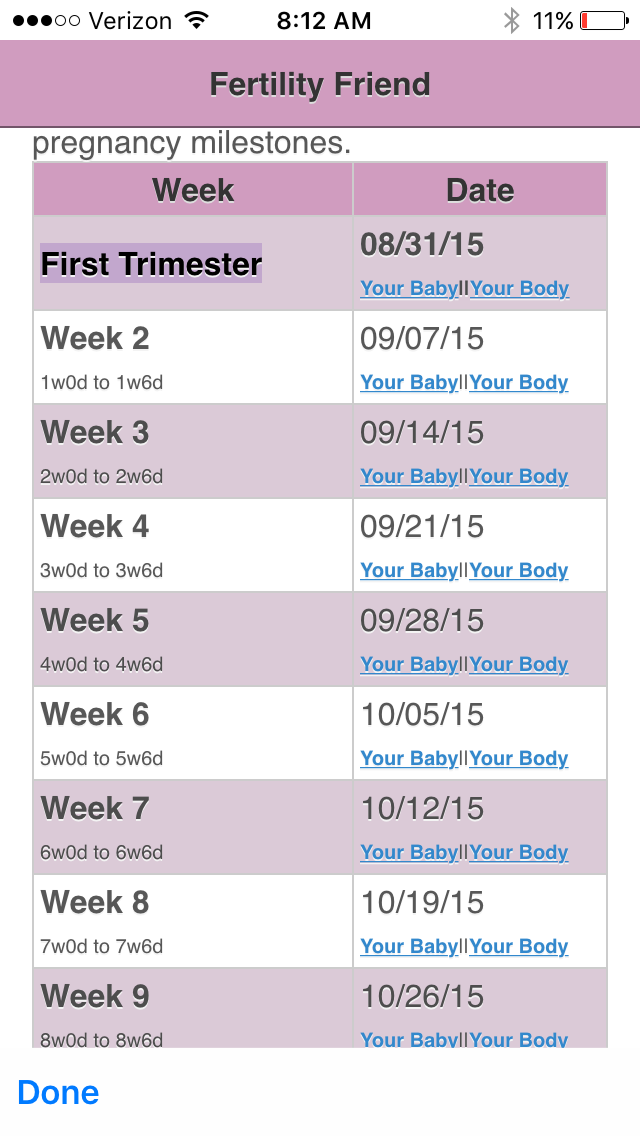View Your Body info for Week 3
This screenshot has width=640, height=1136.
(519, 477)
